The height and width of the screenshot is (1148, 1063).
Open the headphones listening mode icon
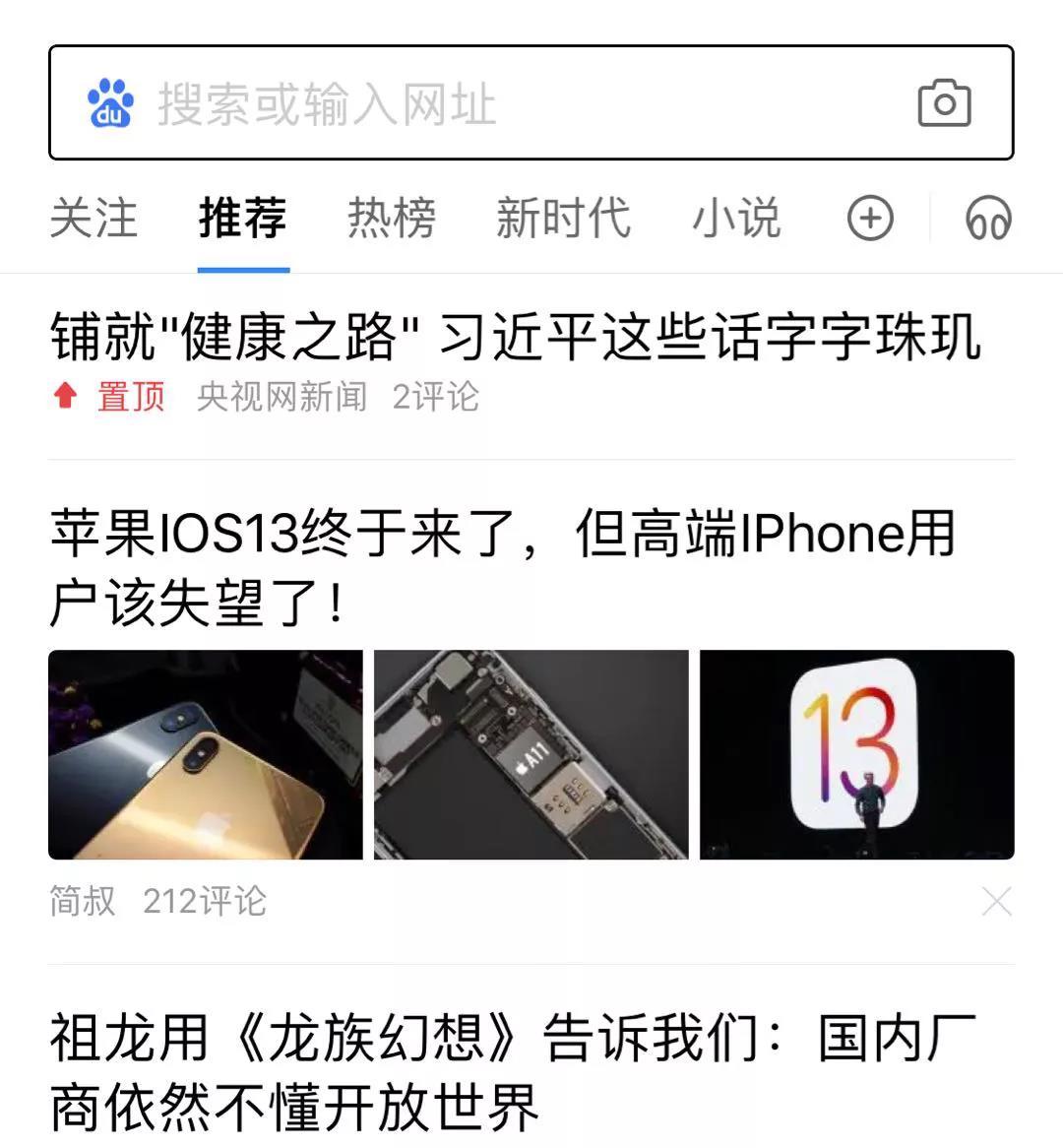click(x=988, y=218)
